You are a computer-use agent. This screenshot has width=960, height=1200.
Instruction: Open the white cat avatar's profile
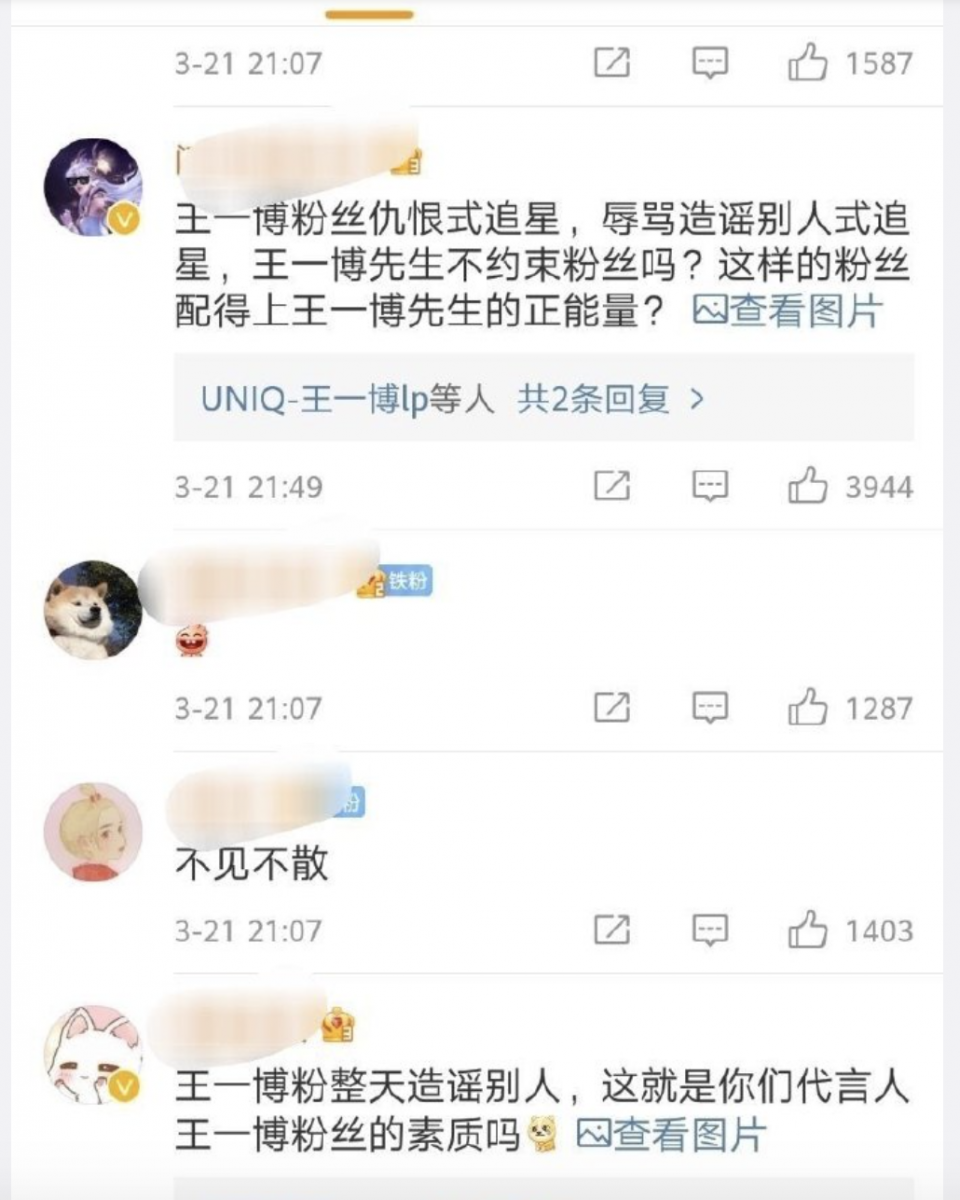pos(93,1054)
